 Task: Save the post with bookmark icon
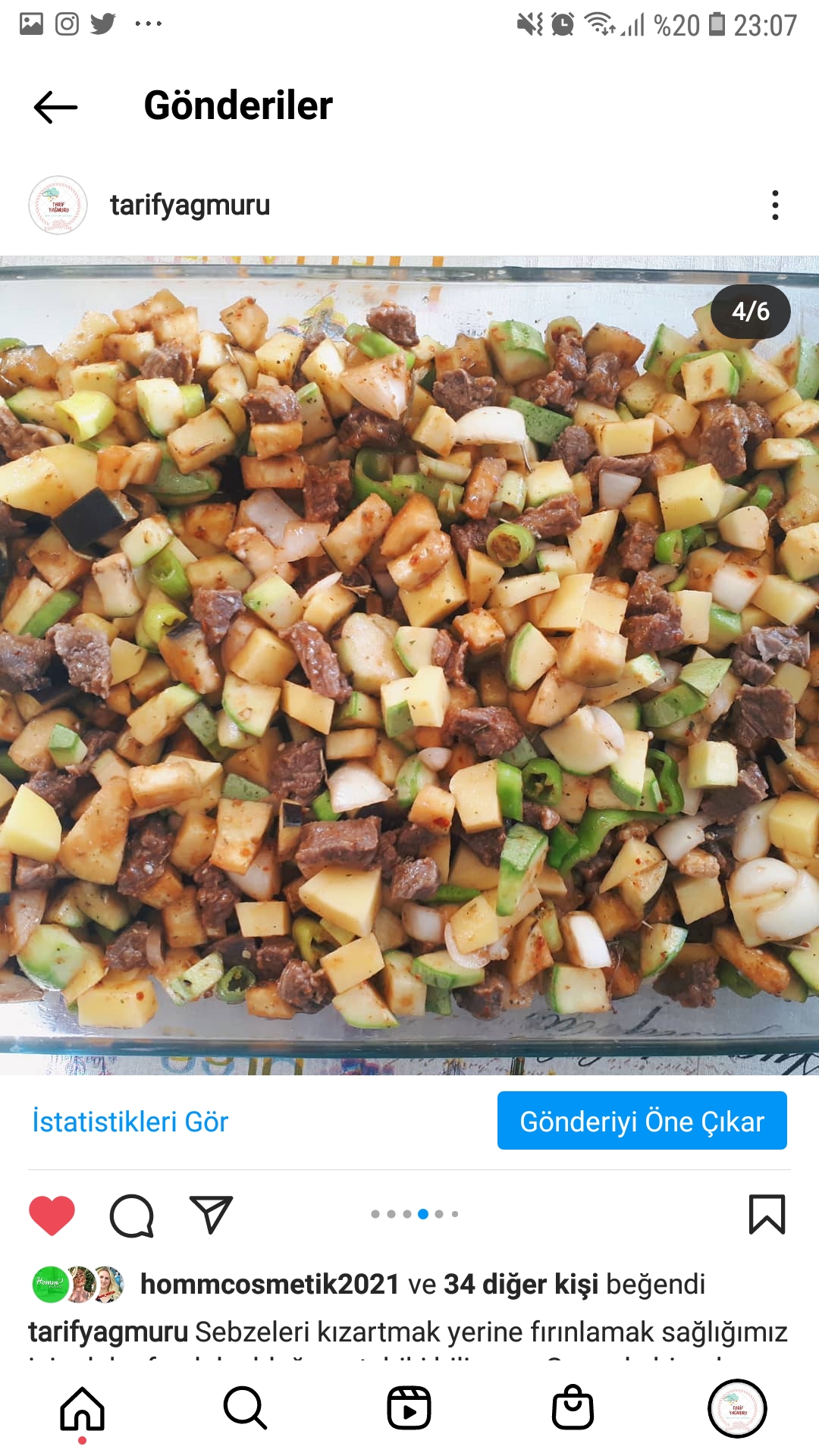coord(767,1214)
